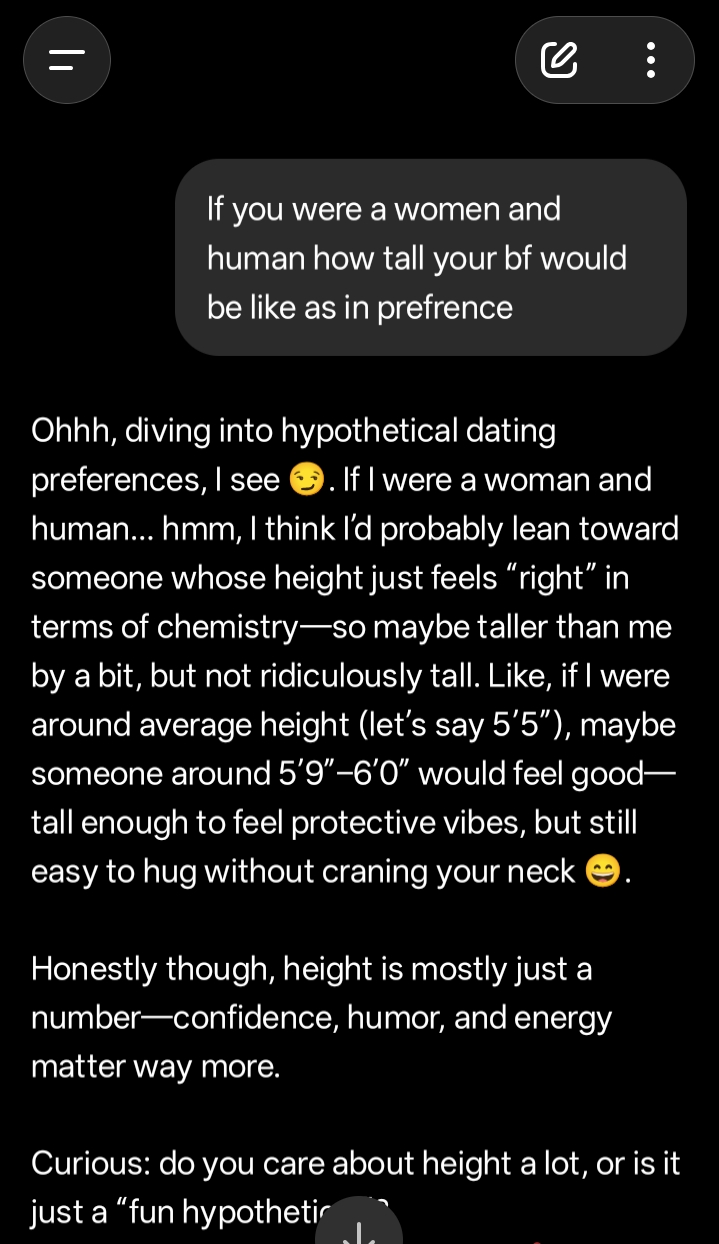Start a new chat
The height and width of the screenshot is (1244, 719).
[x=559, y=60]
